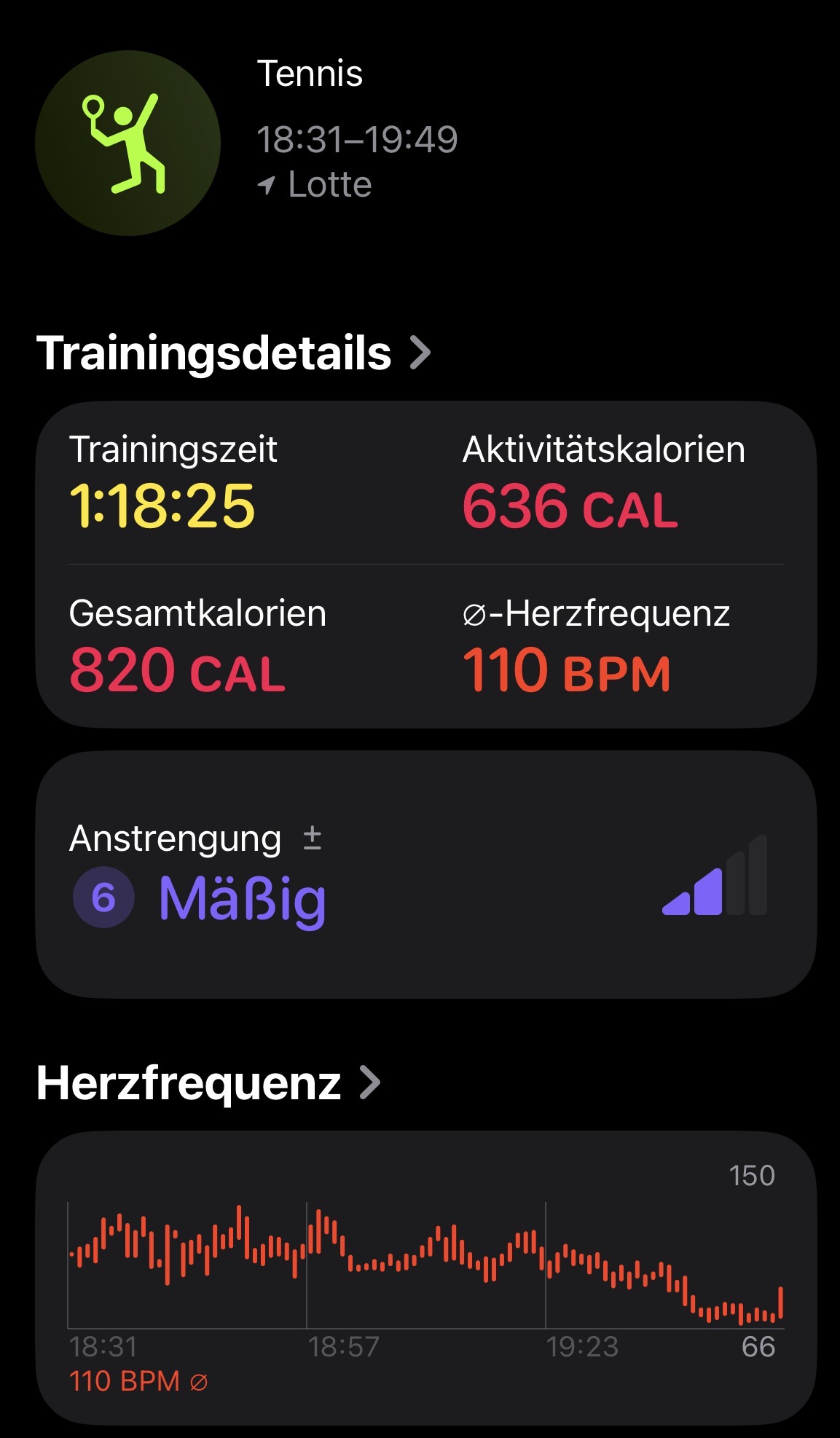Open the Herzfrequenz section

(208, 1083)
